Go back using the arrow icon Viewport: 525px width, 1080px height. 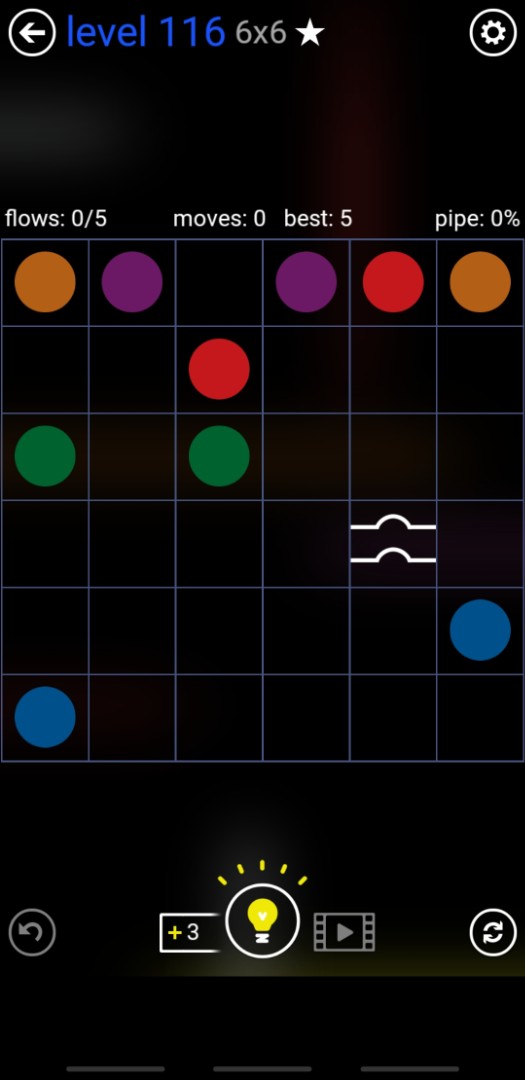(32, 32)
